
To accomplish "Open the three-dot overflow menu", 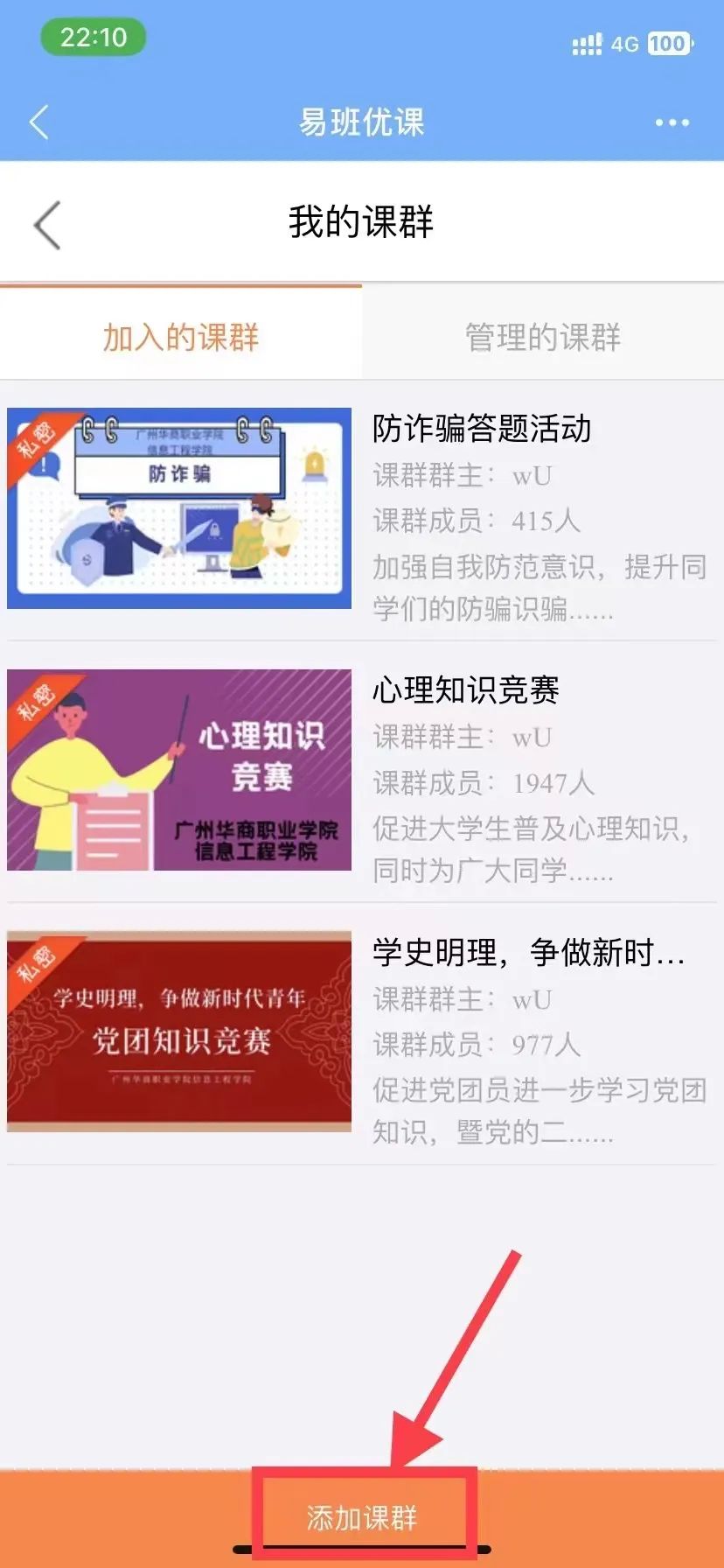I will point(672,122).
